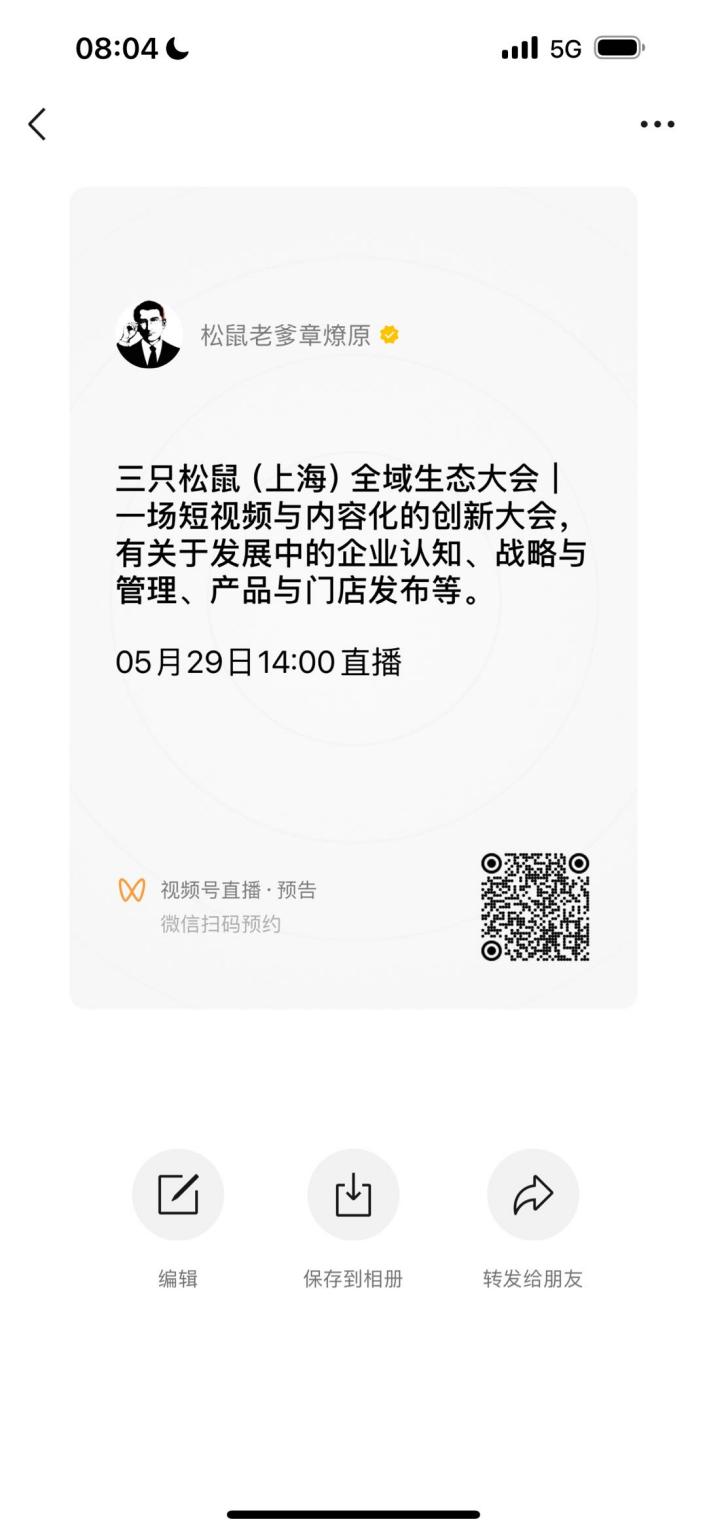The width and height of the screenshot is (707, 1532).
Task: Go back using the top-left arrow
Action: (37, 124)
